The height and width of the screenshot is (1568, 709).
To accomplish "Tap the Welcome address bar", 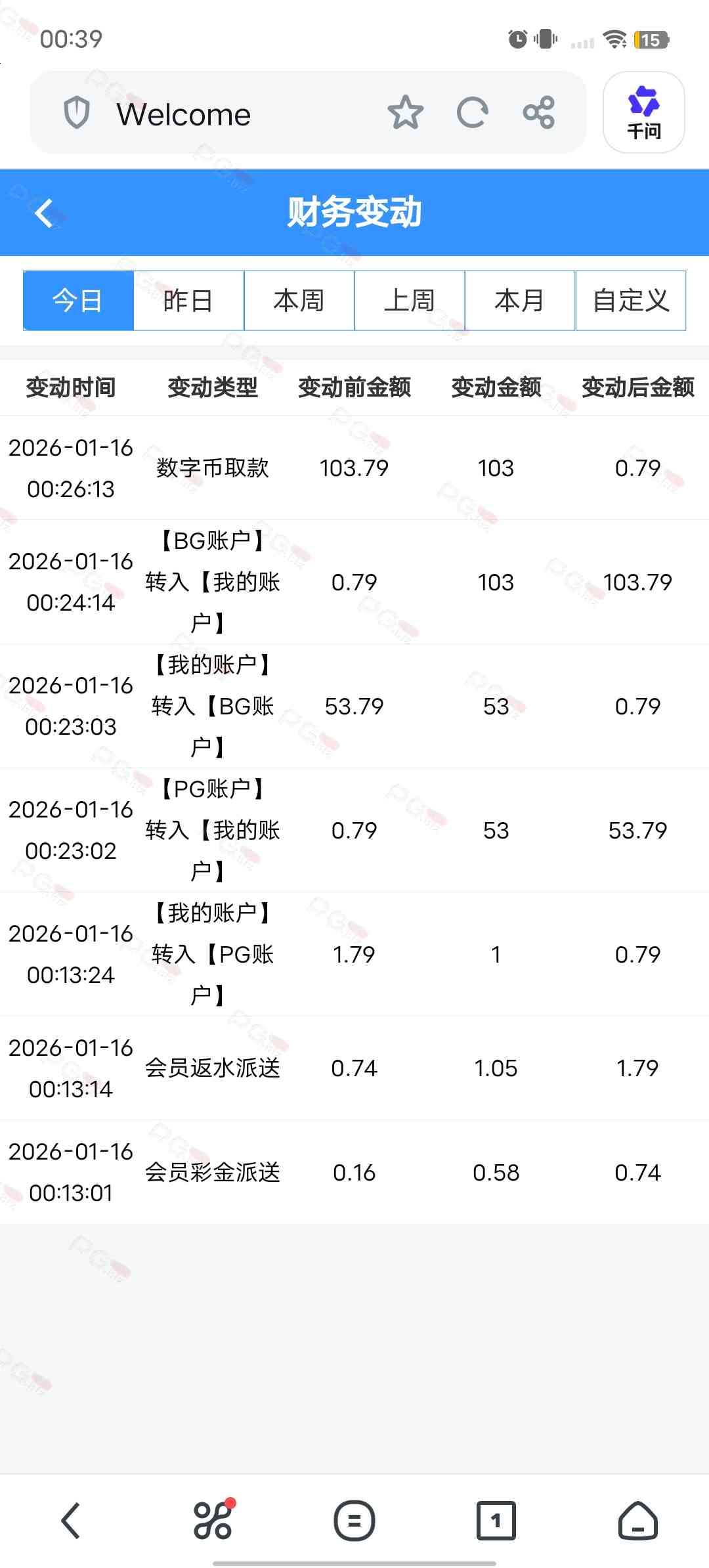I will click(x=183, y=114).
